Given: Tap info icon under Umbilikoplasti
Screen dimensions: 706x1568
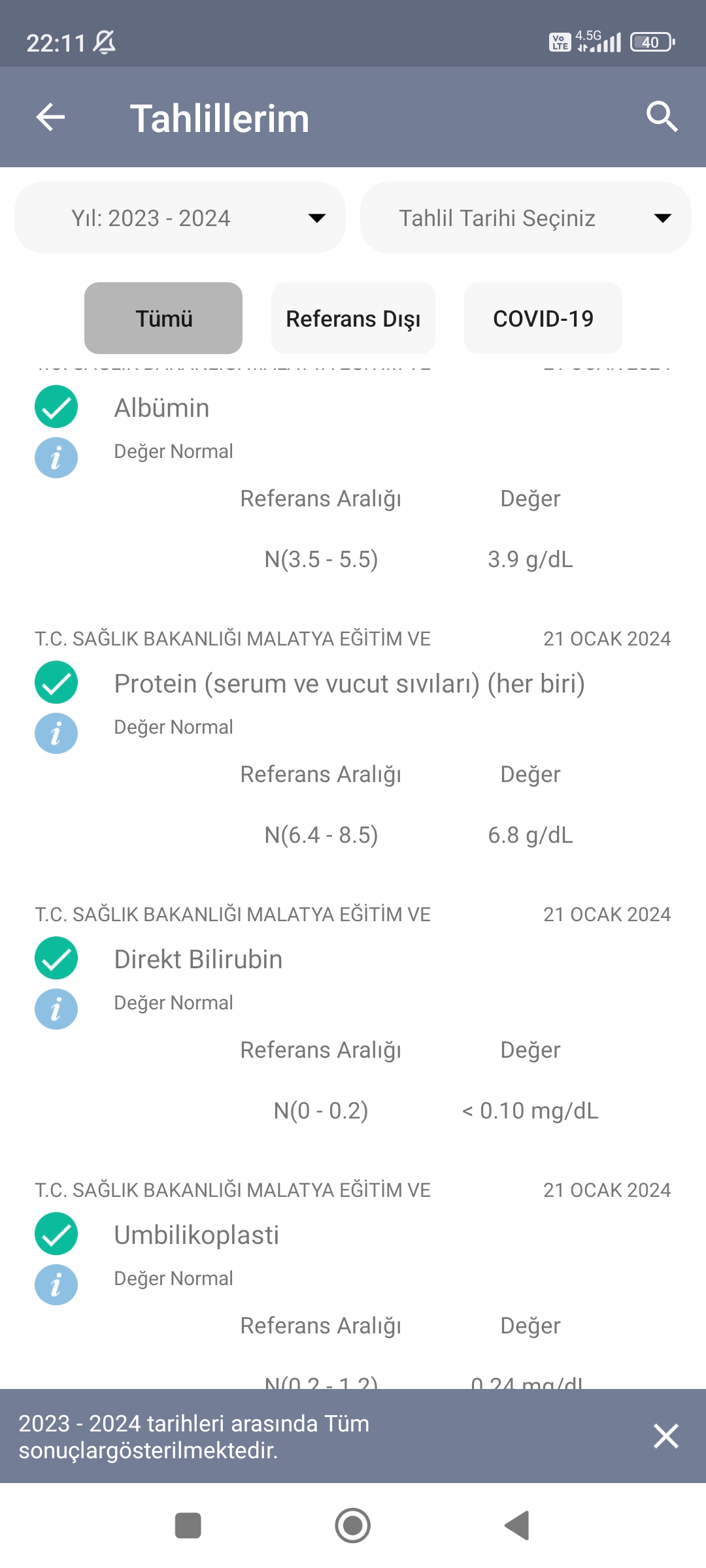Looking at the screenshot, I should [x=56, y=1284].
